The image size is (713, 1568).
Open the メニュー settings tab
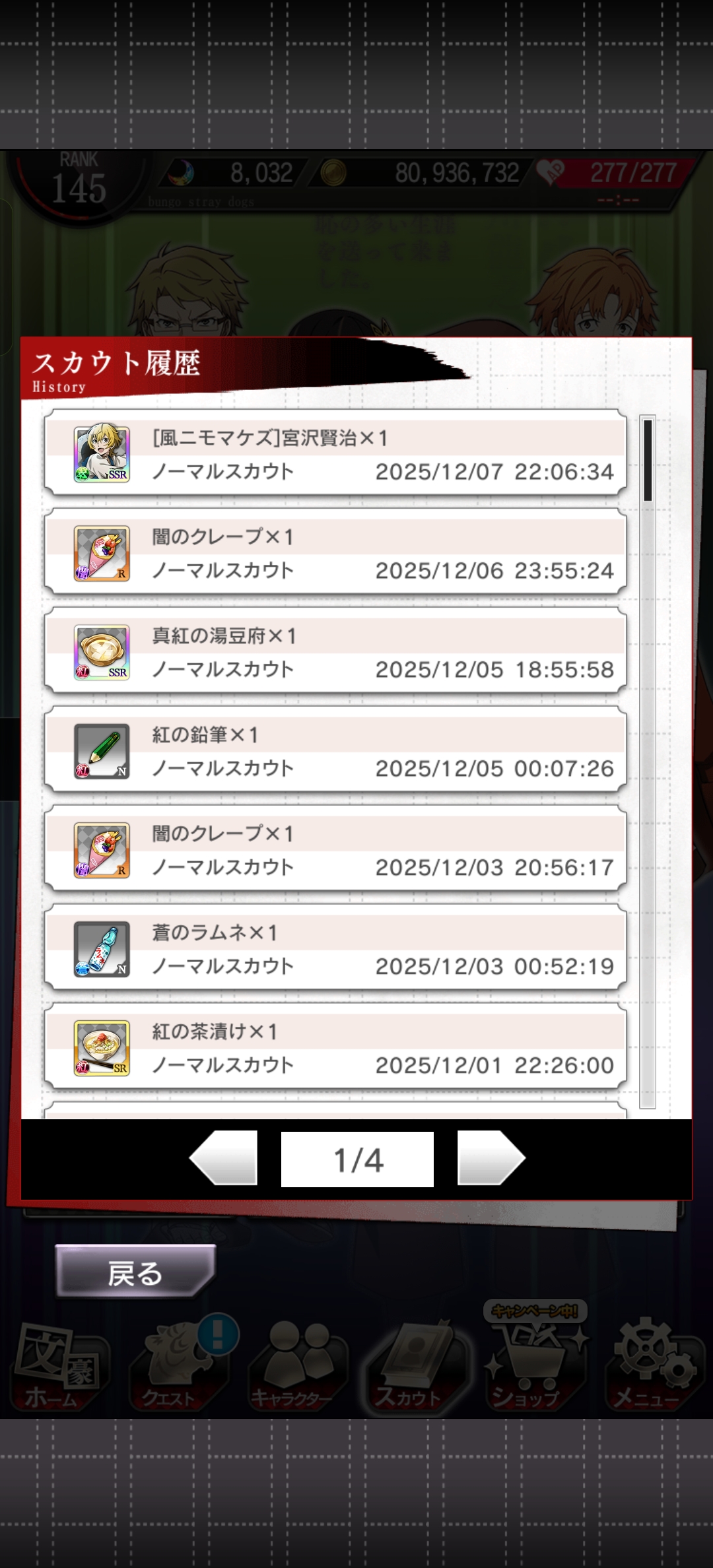pyautogui.click(x=650, y=1367)
